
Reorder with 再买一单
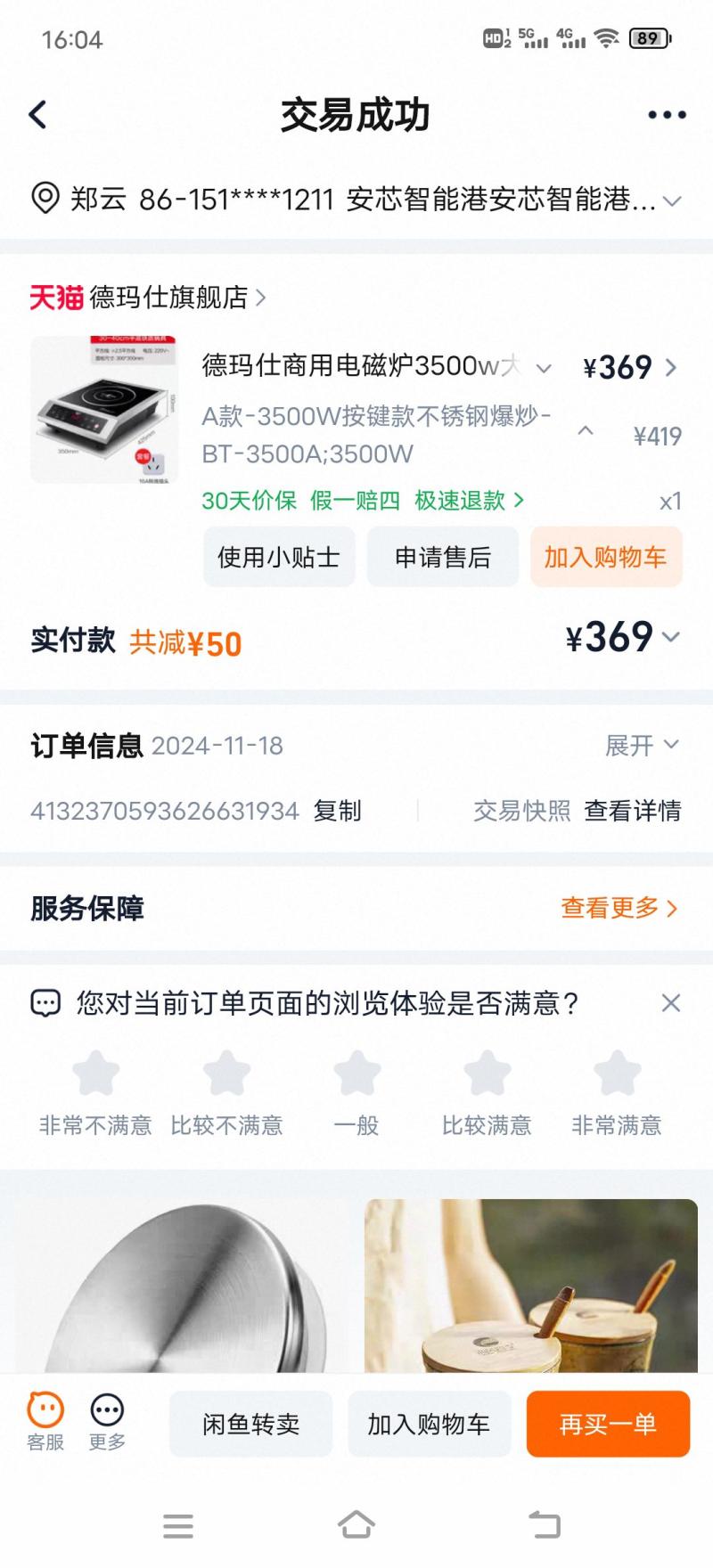(608, 1424)
